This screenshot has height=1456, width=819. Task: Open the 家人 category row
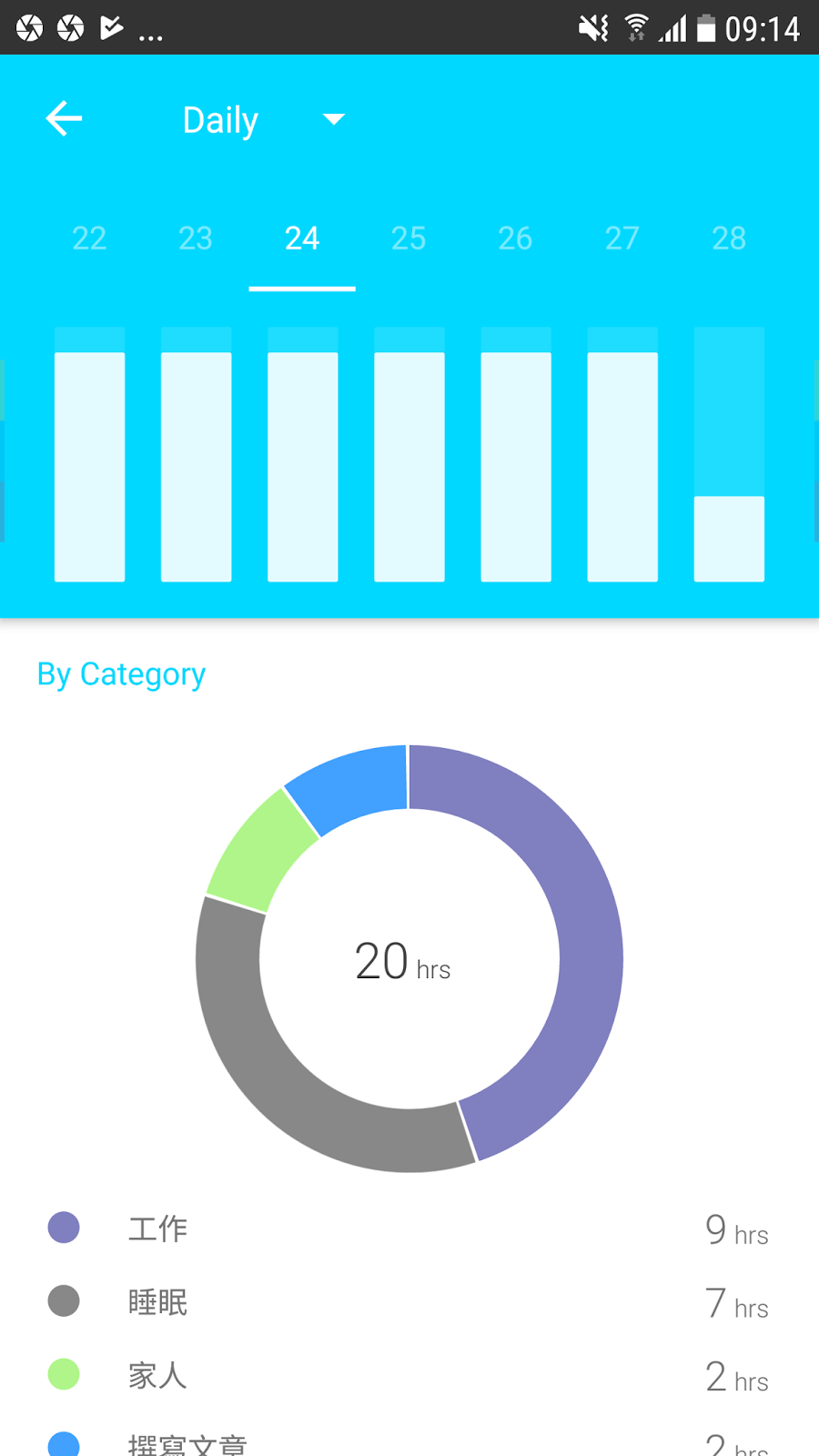point(409,1375)
